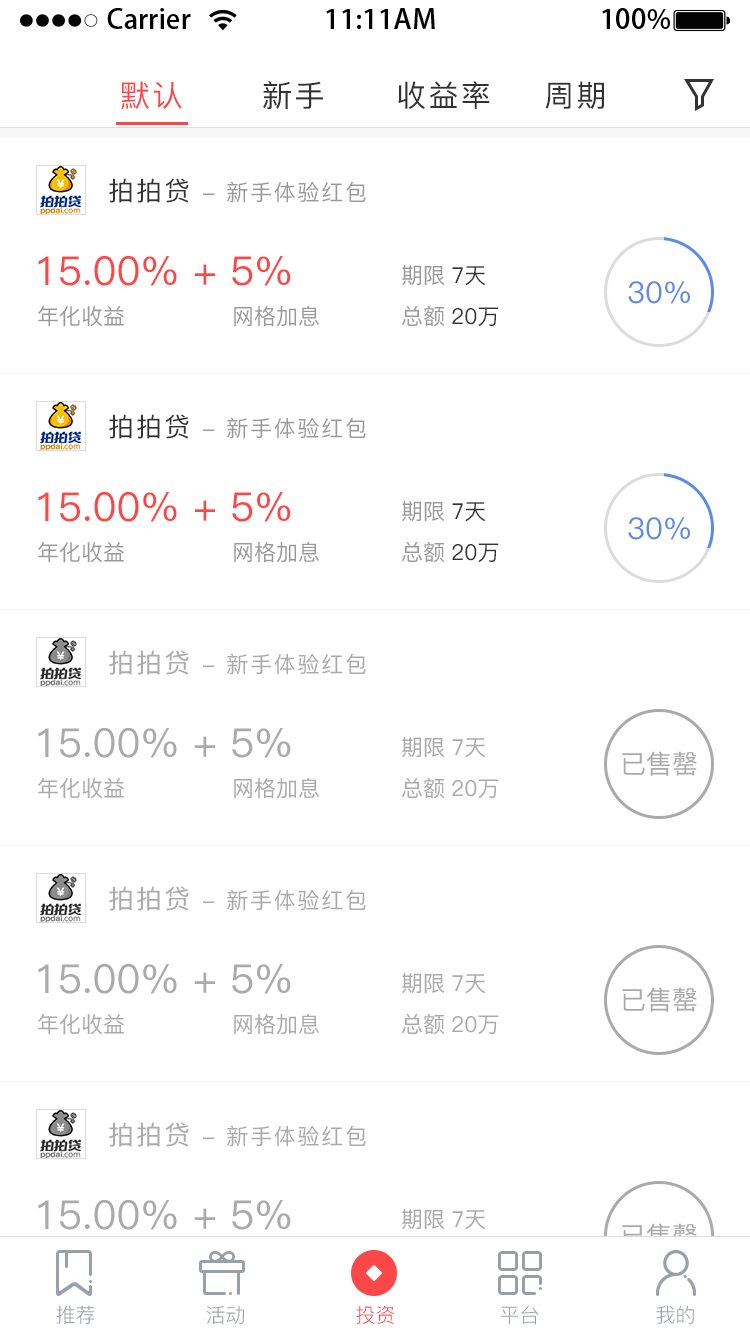The height and width of the screenshot is (1334, 750).
Task: Sort by 收益率 tab
Action: [x=444, y=96]
